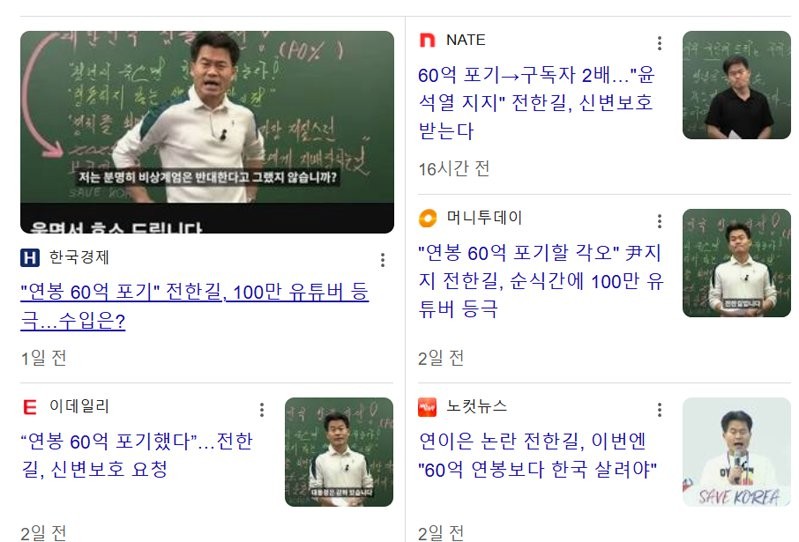799x542 pixels.
Task: View the 노컷뉴스 SAVE KOREA thumbnail image
Action: tap(736, 452)
